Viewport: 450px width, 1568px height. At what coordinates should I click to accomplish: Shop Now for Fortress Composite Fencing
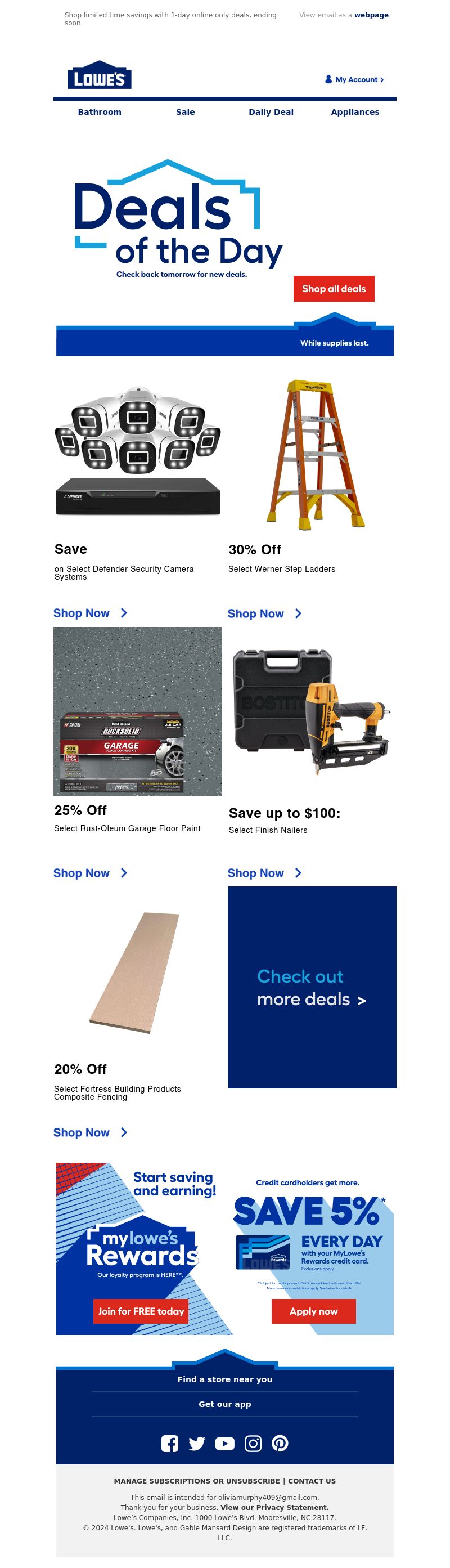tap(90, 1132)
